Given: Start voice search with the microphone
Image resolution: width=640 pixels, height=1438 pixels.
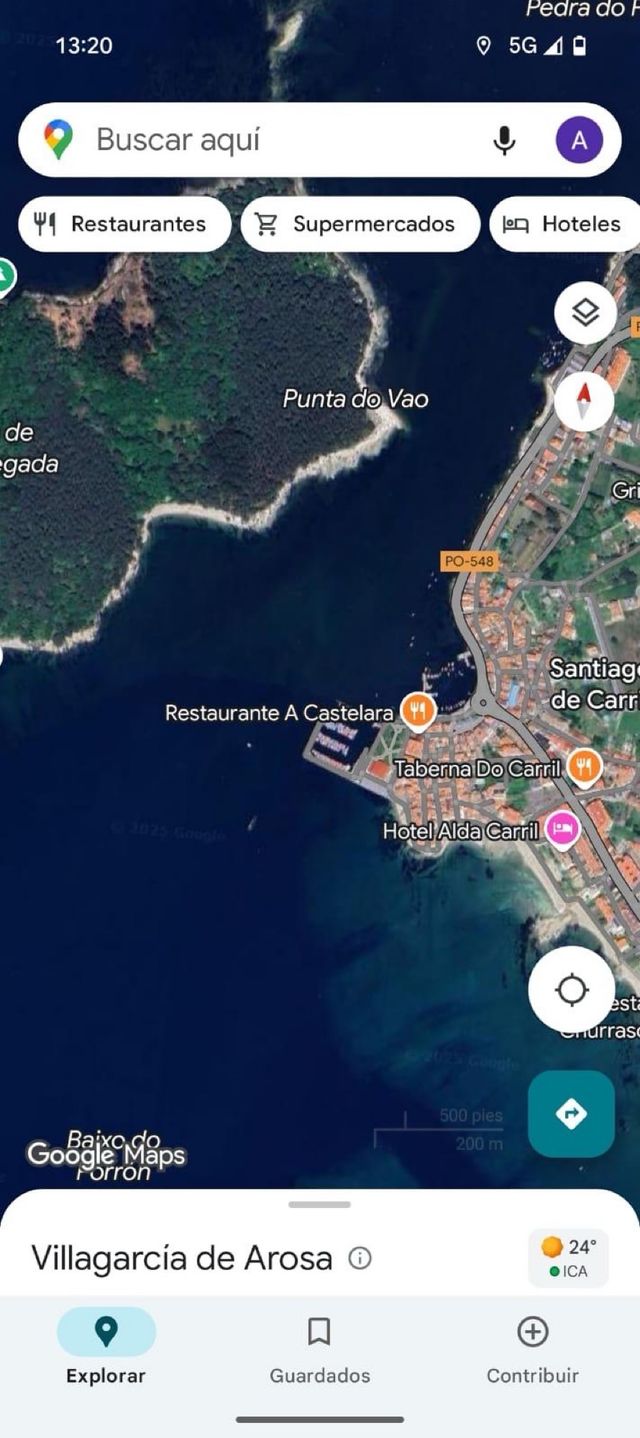Looking at the screenshot, I should pyautogui.click(x=505, y=141).
